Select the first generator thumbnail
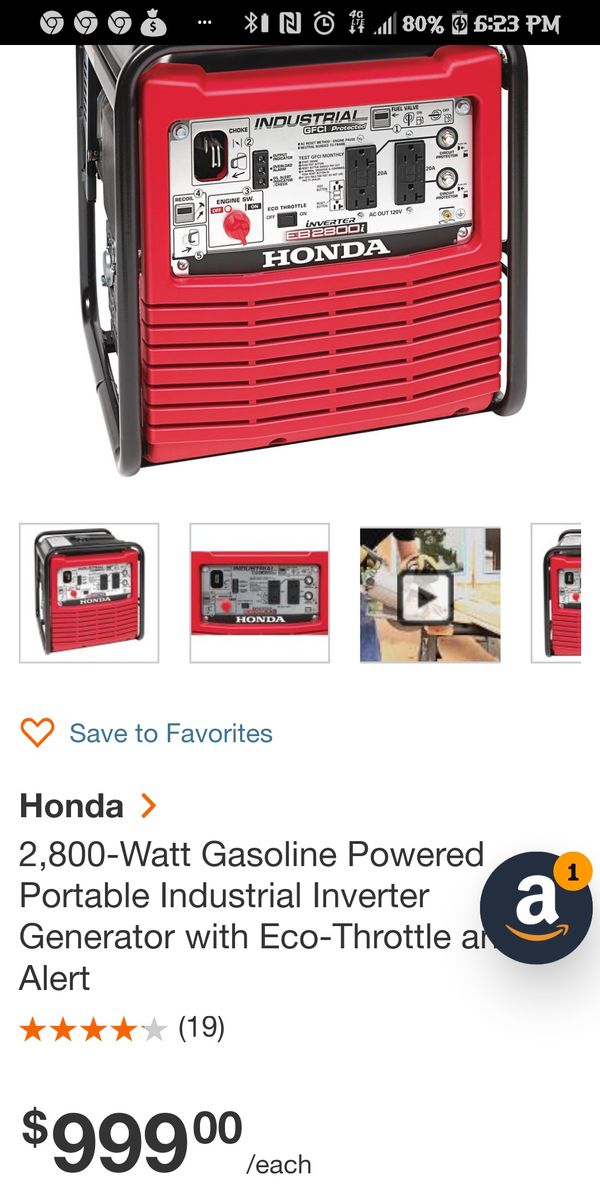The width and height of the screenshot is (600, 1200). pyautogui.click(x=89, y=593)
